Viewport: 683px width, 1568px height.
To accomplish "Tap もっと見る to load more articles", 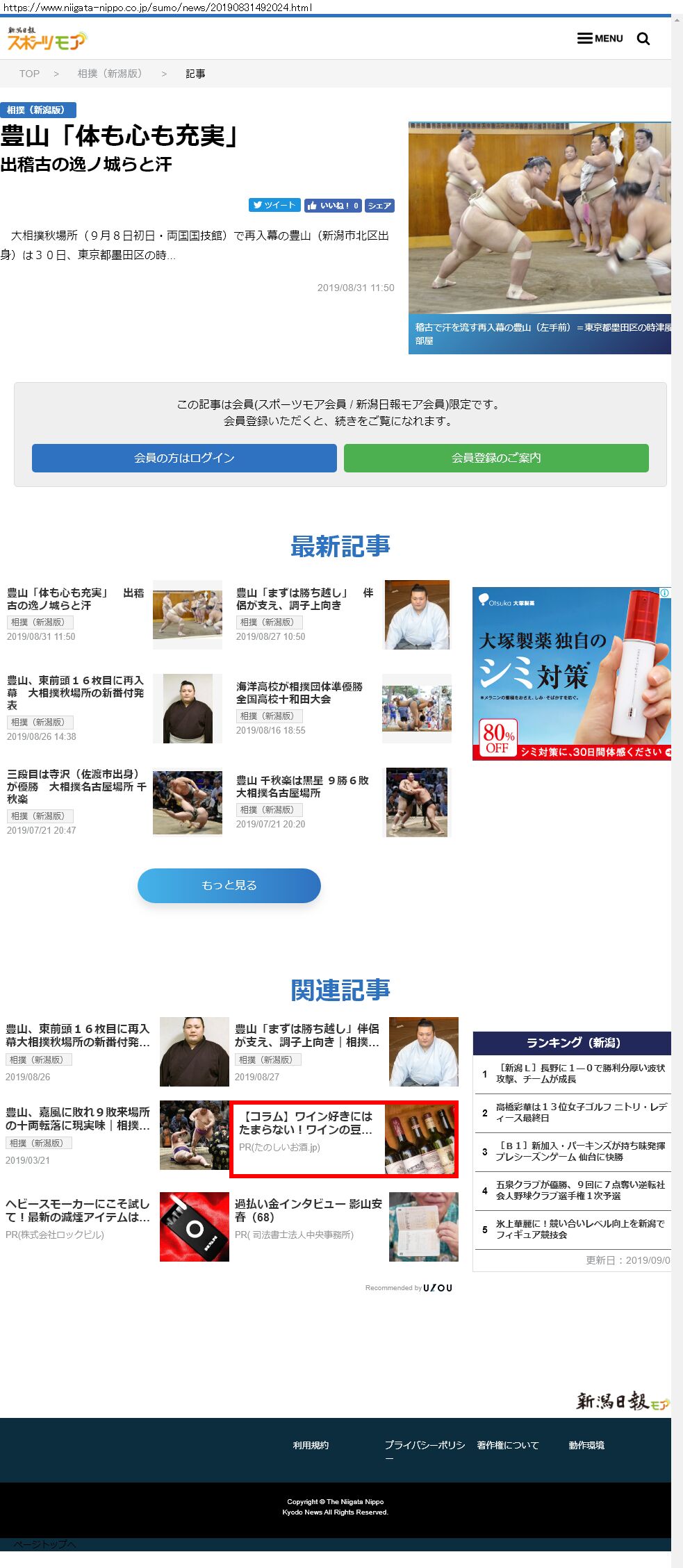I will 229,885.
